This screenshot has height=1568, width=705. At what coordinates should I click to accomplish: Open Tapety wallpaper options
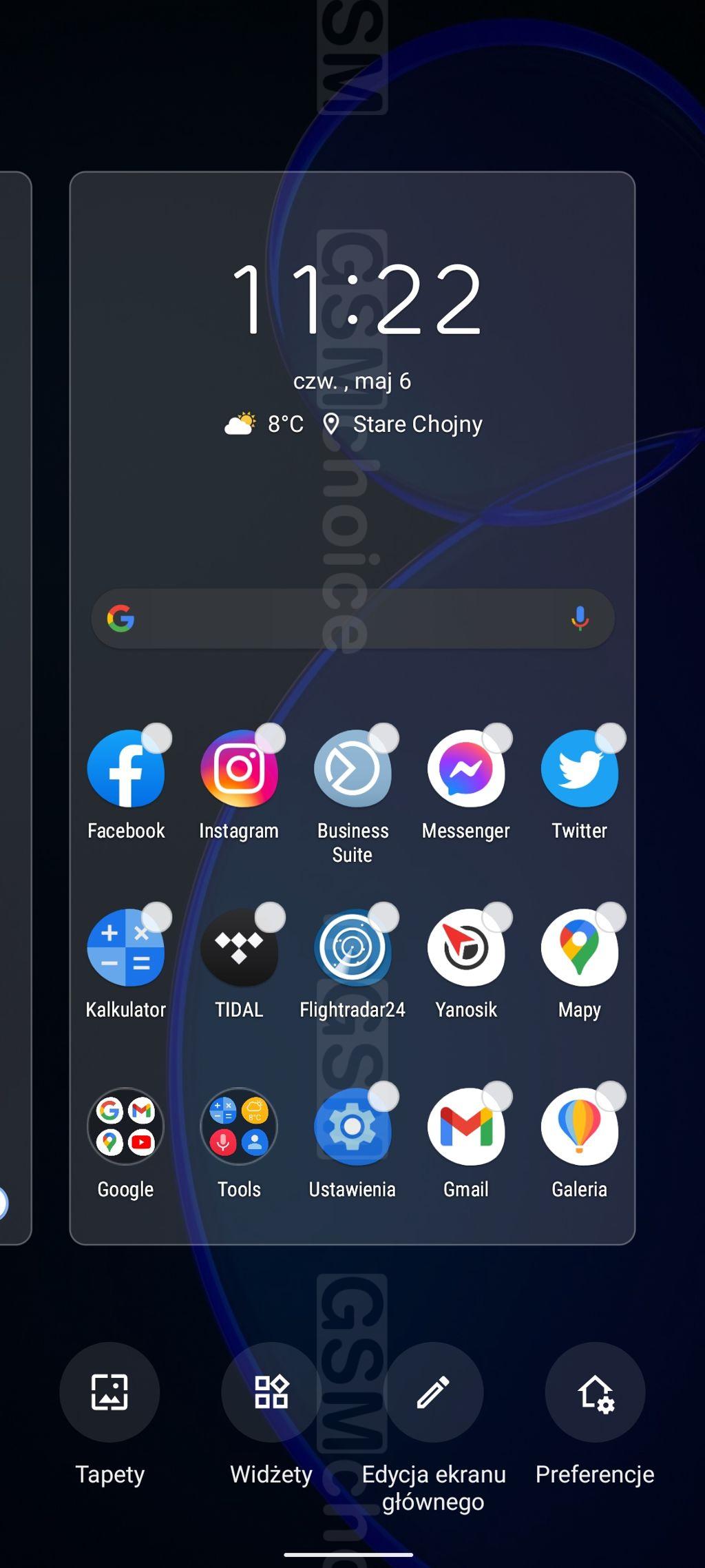click(x=109, y=1392)
